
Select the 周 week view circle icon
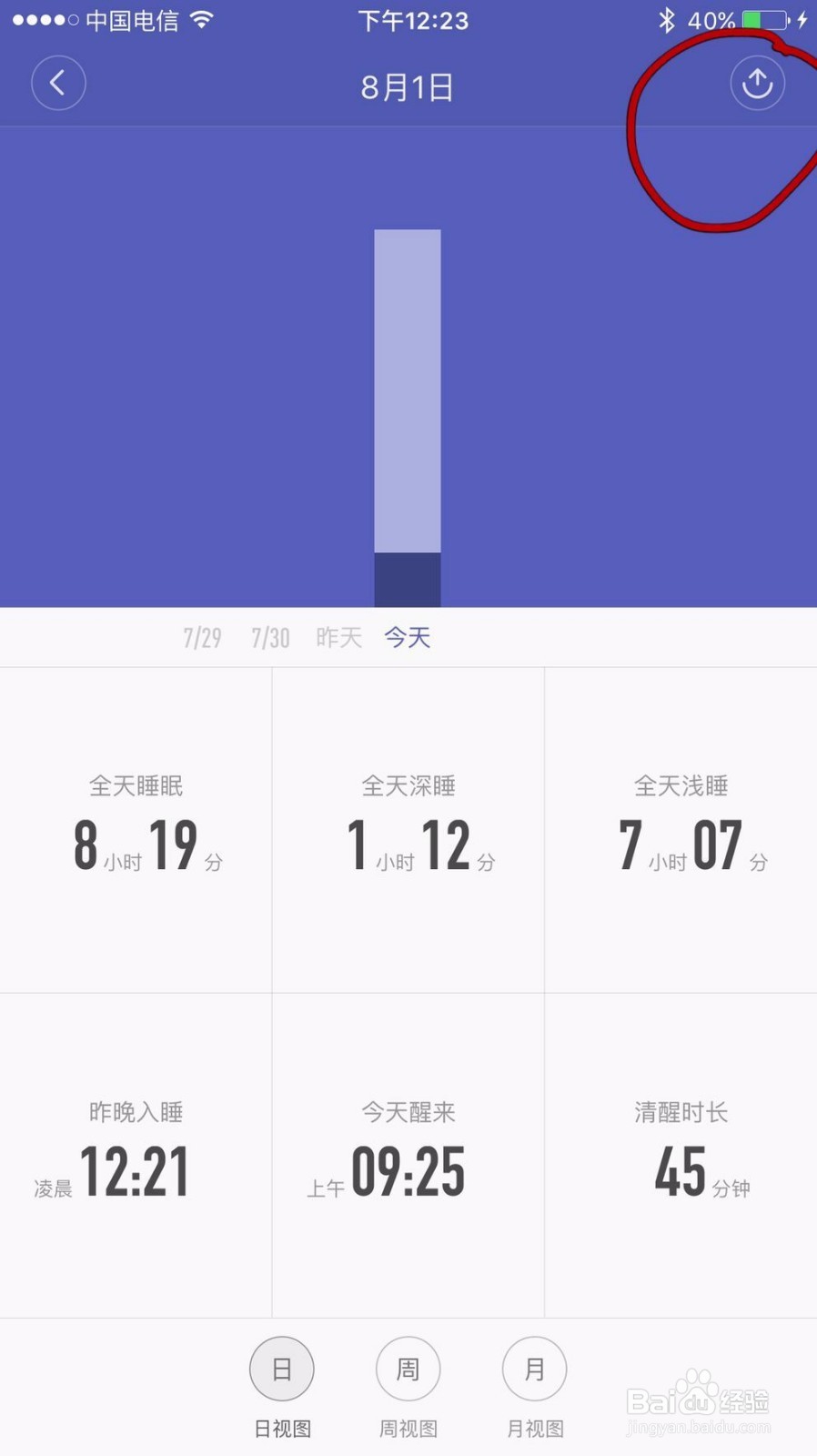408,1368
